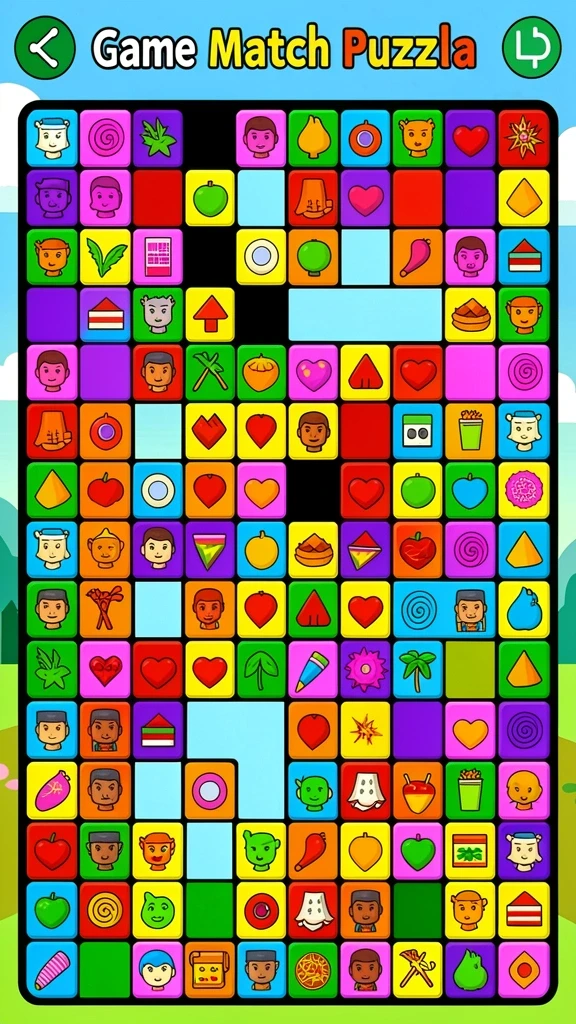Choose the two-dot domino tile
Viewport: 576px width, 1024px height.
(x=418, y=430)
